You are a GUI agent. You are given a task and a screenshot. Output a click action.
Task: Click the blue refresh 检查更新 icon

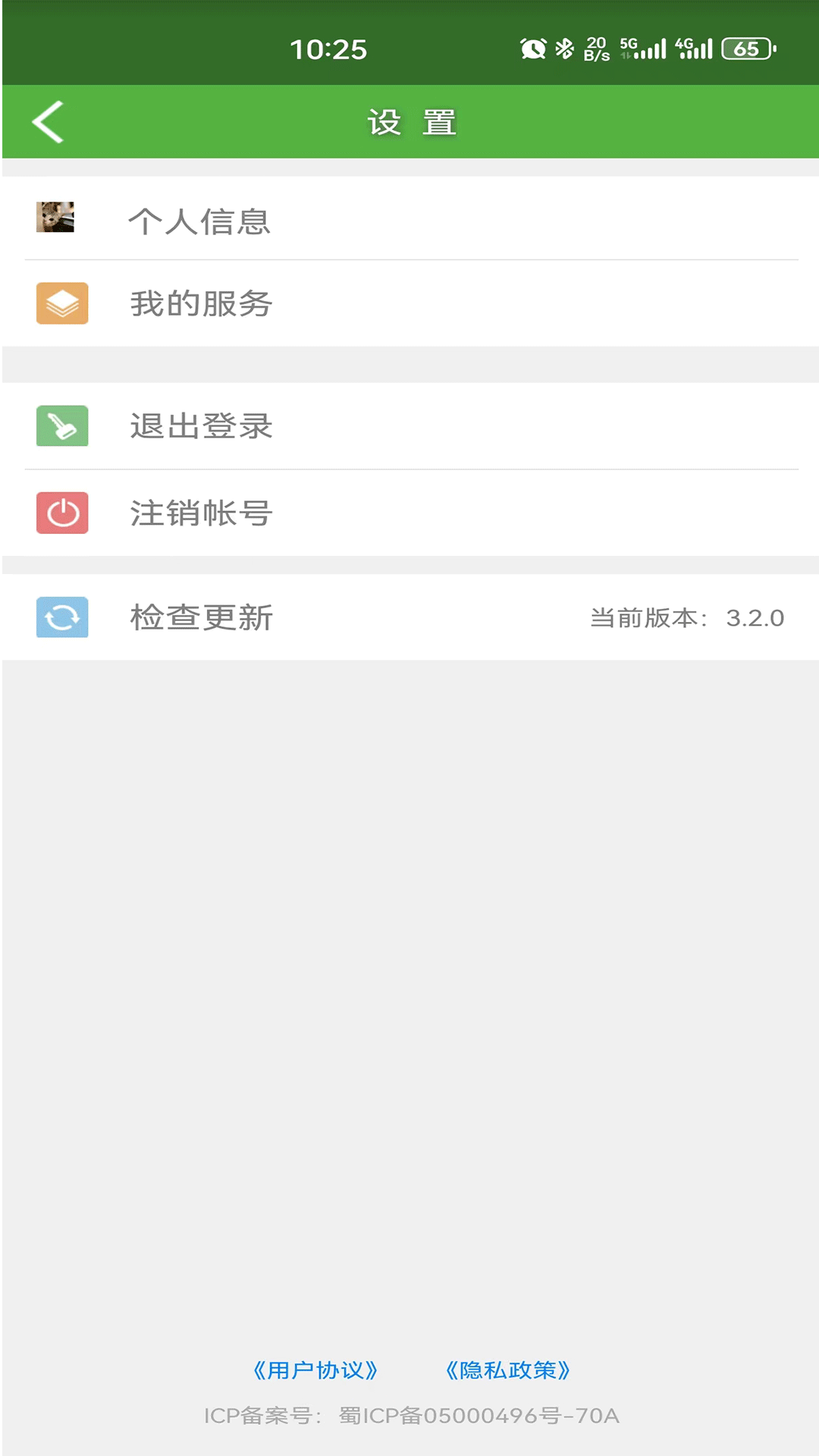(x=62, y=617)
